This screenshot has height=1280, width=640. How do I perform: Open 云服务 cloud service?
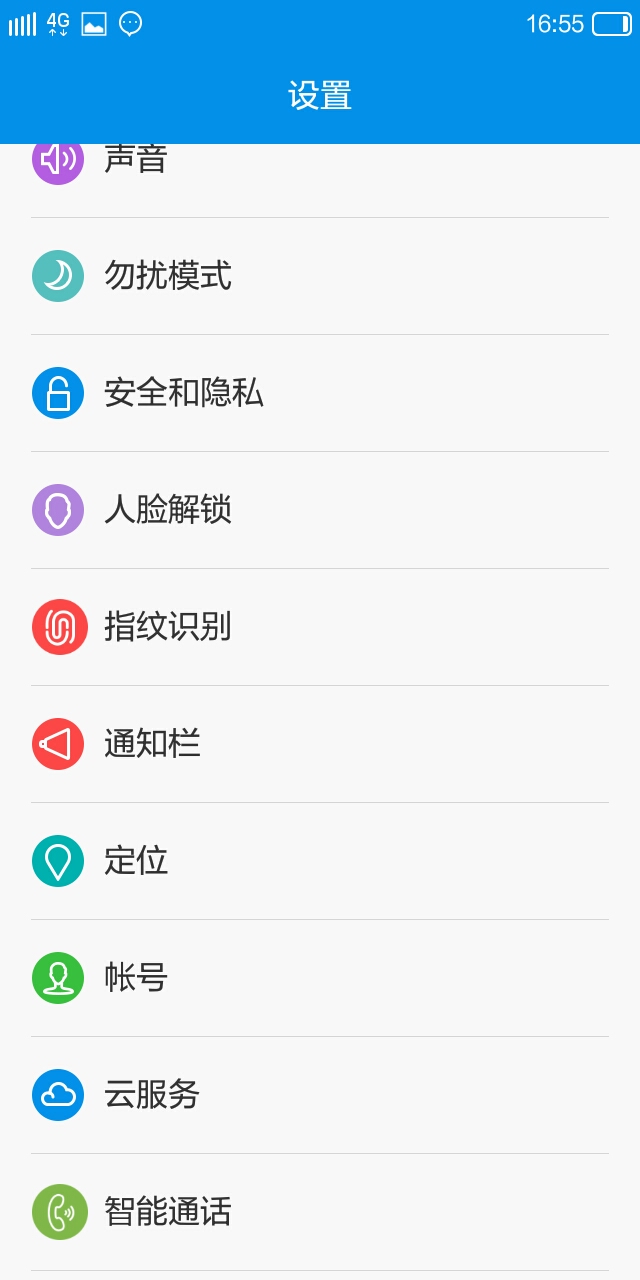[320, 1095]
